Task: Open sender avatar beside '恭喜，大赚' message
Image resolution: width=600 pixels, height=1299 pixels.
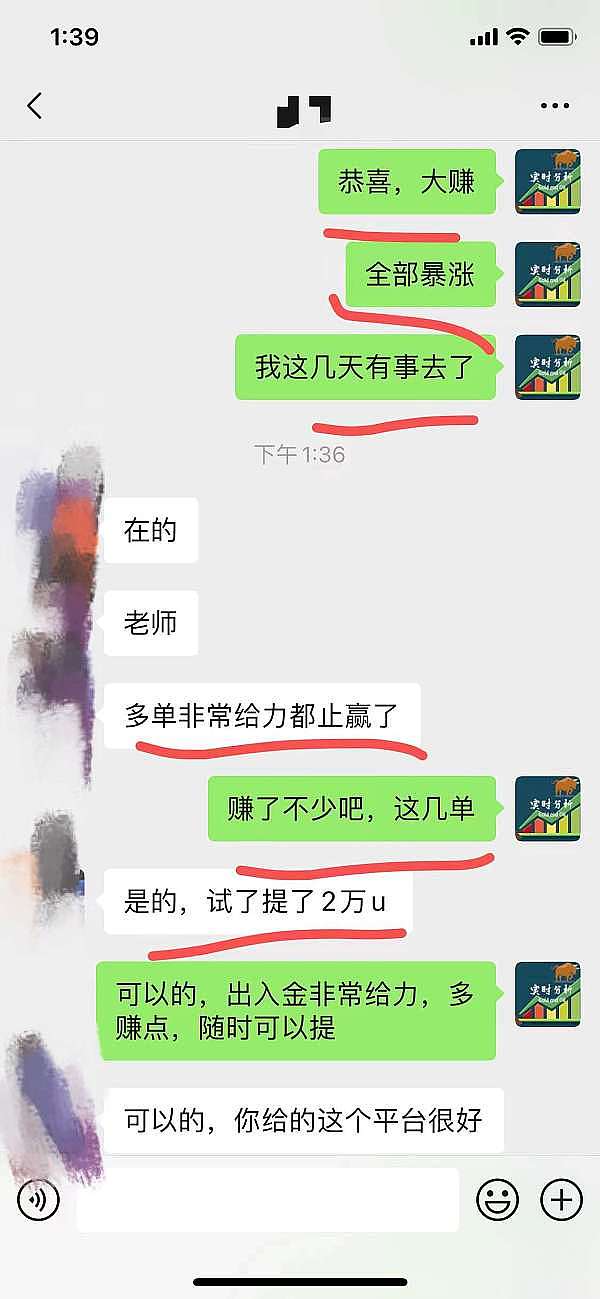Action: 547,181
